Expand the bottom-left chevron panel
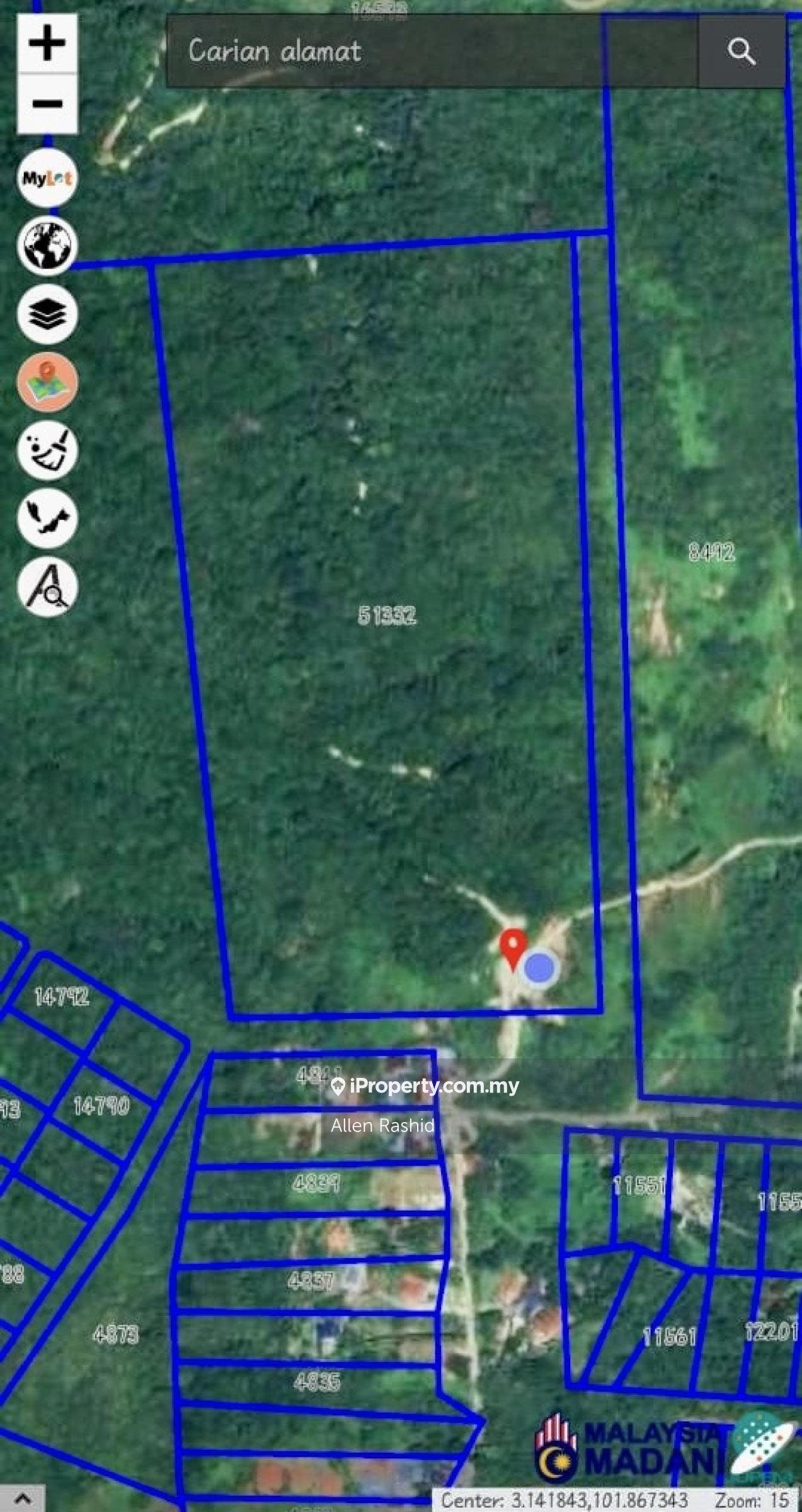This screenshot has height=1512, width=802. [22, 1498]
